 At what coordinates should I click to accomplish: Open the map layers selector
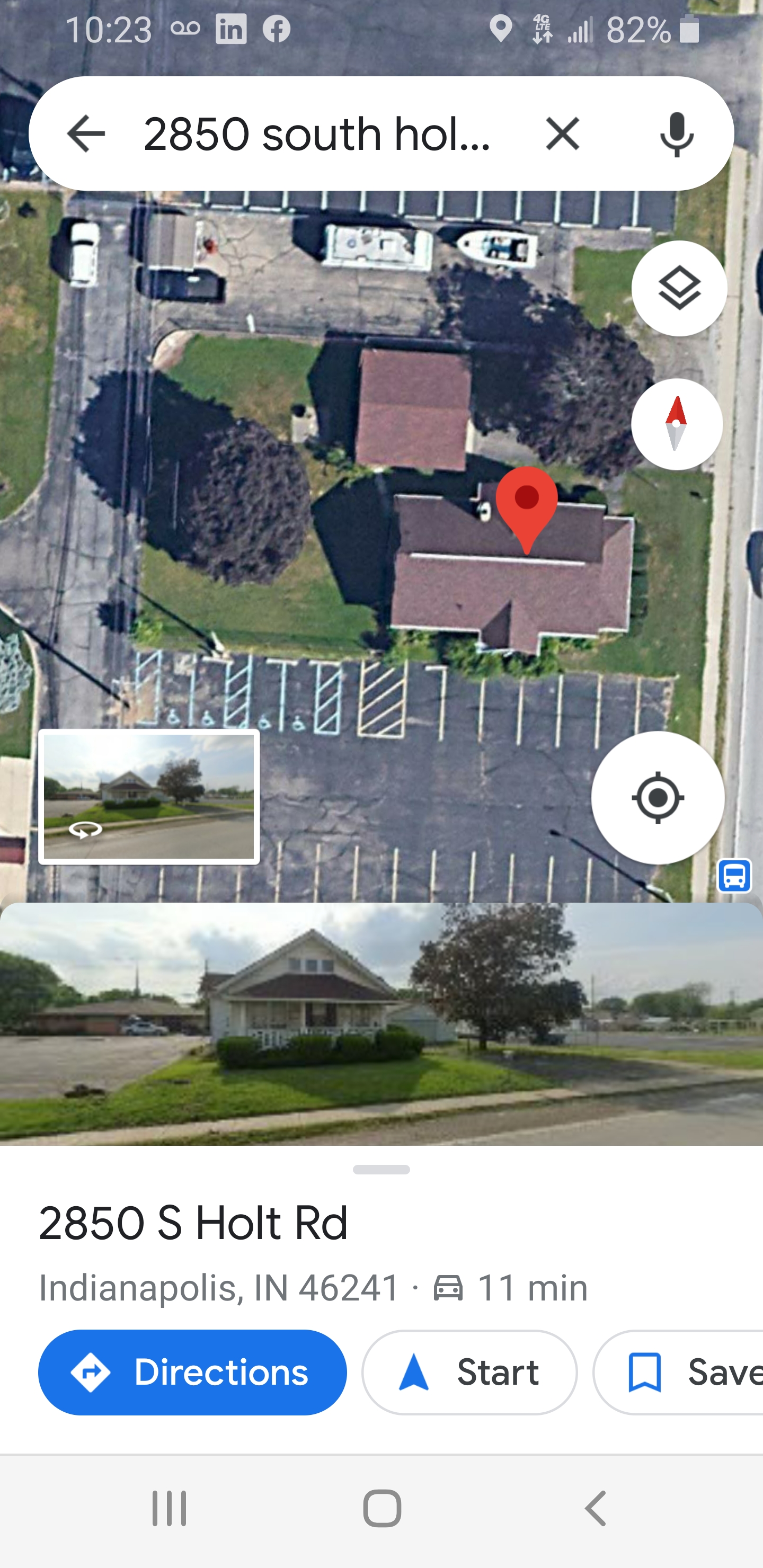(679, 289)
